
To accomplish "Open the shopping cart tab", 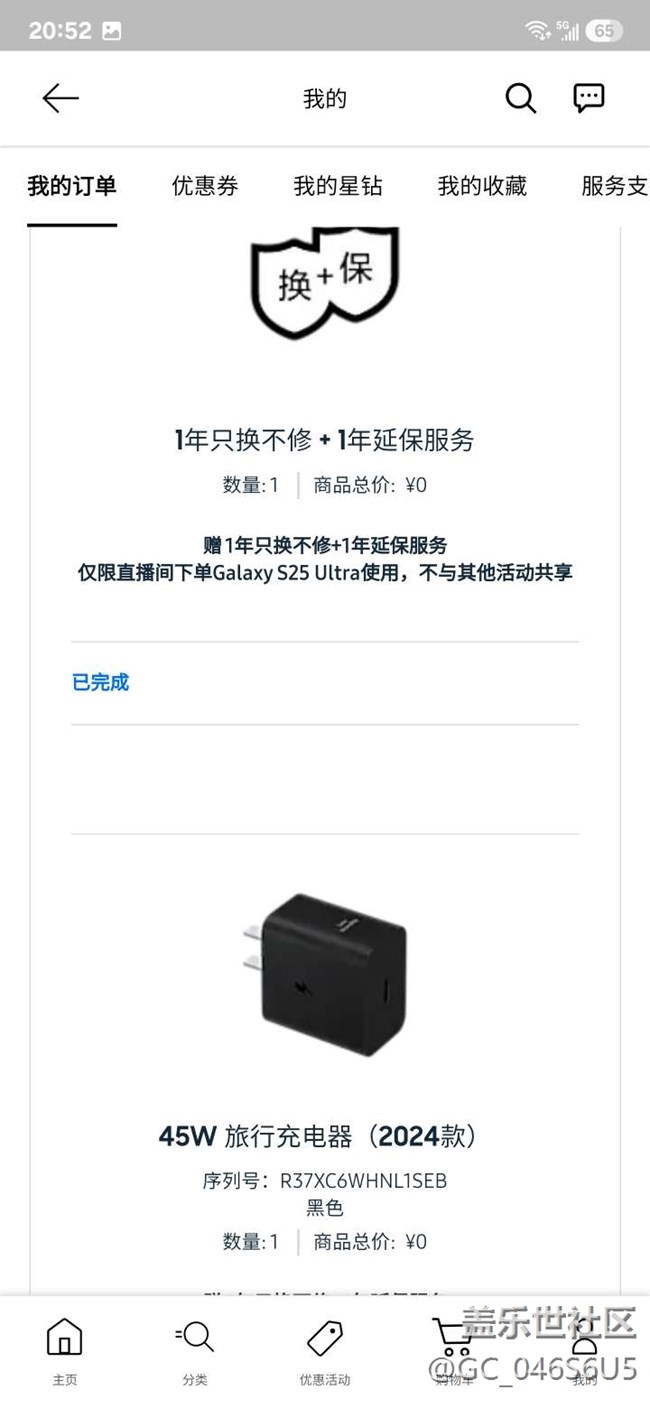I will coord(454,1350).
